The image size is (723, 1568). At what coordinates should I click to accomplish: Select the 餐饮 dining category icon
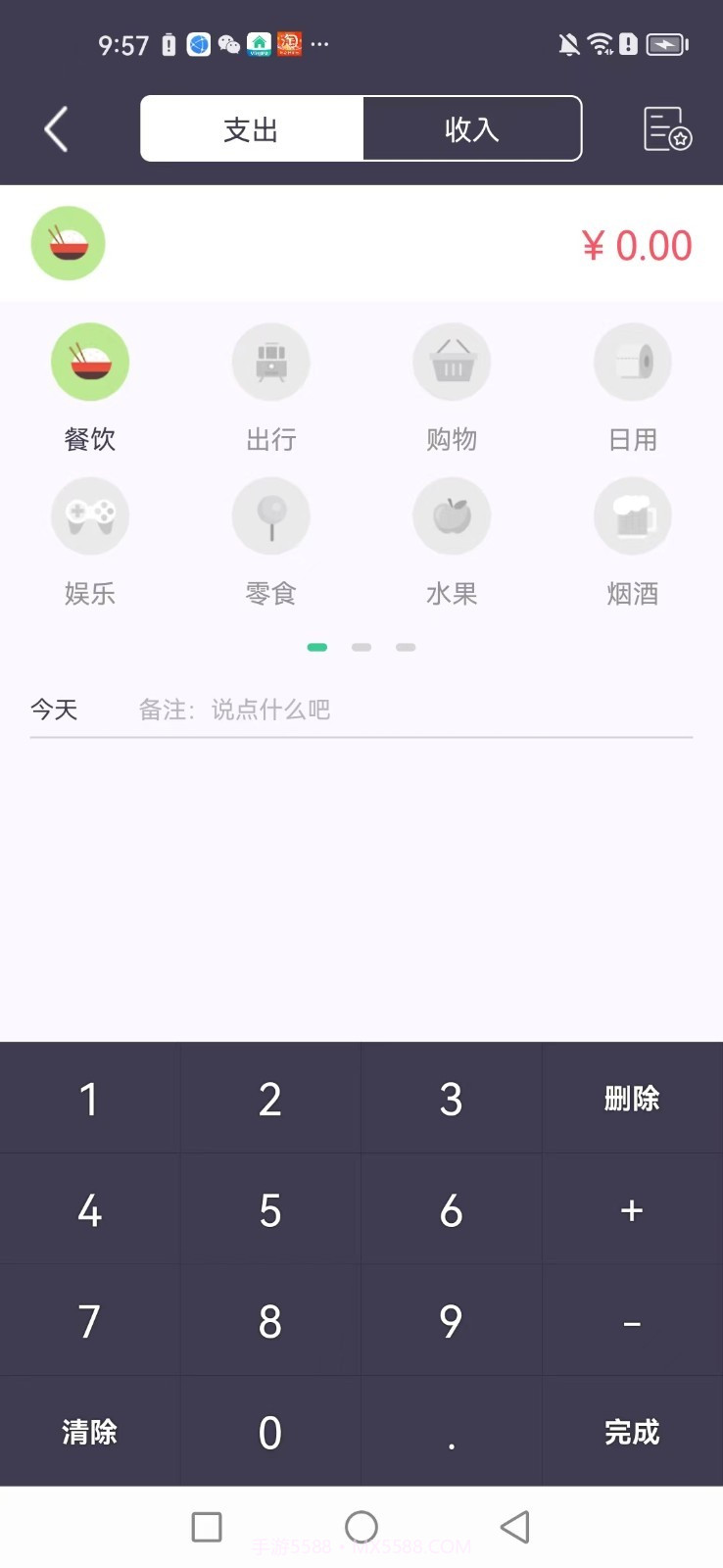pos(90,362)
